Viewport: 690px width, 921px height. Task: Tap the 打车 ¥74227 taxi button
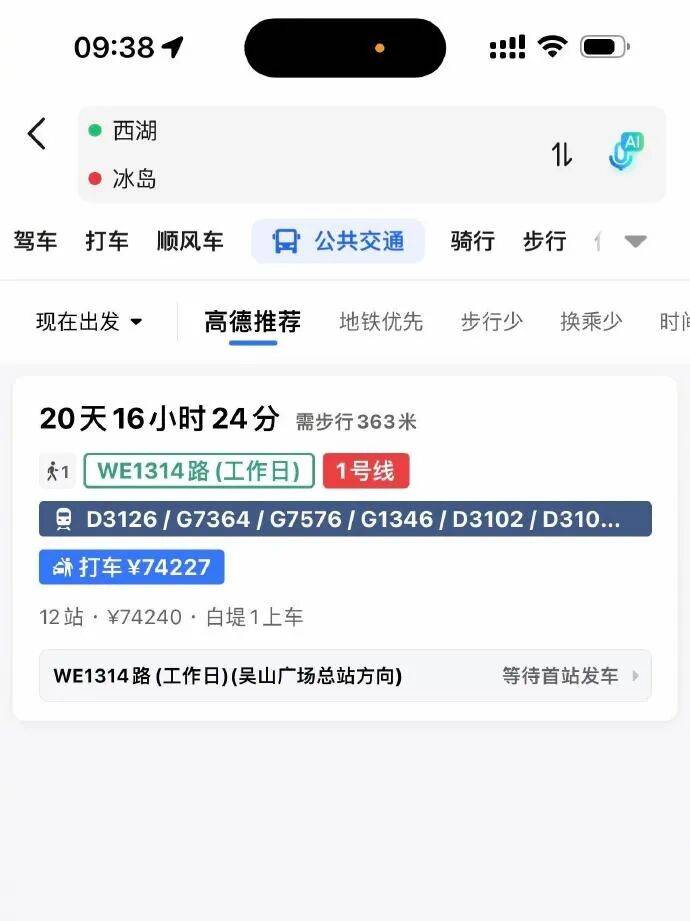click(132, 567)
